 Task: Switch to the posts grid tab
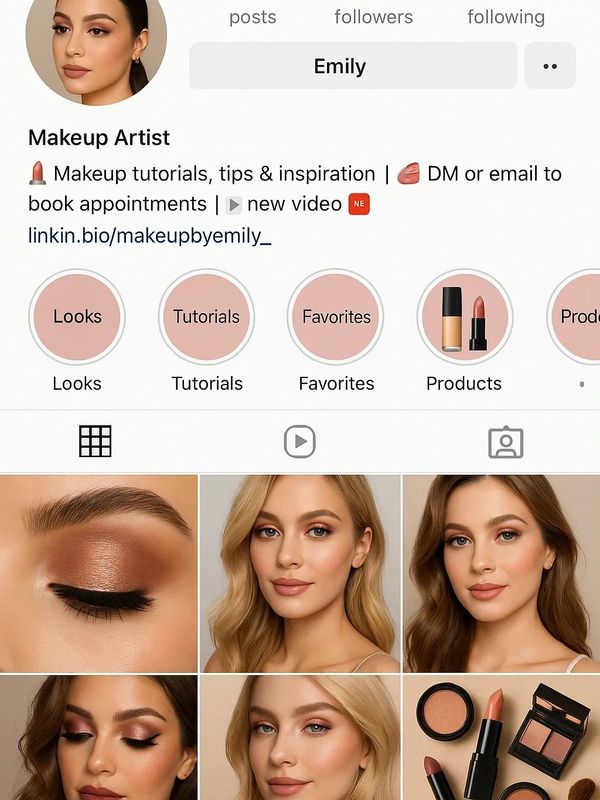coord(95,441)
